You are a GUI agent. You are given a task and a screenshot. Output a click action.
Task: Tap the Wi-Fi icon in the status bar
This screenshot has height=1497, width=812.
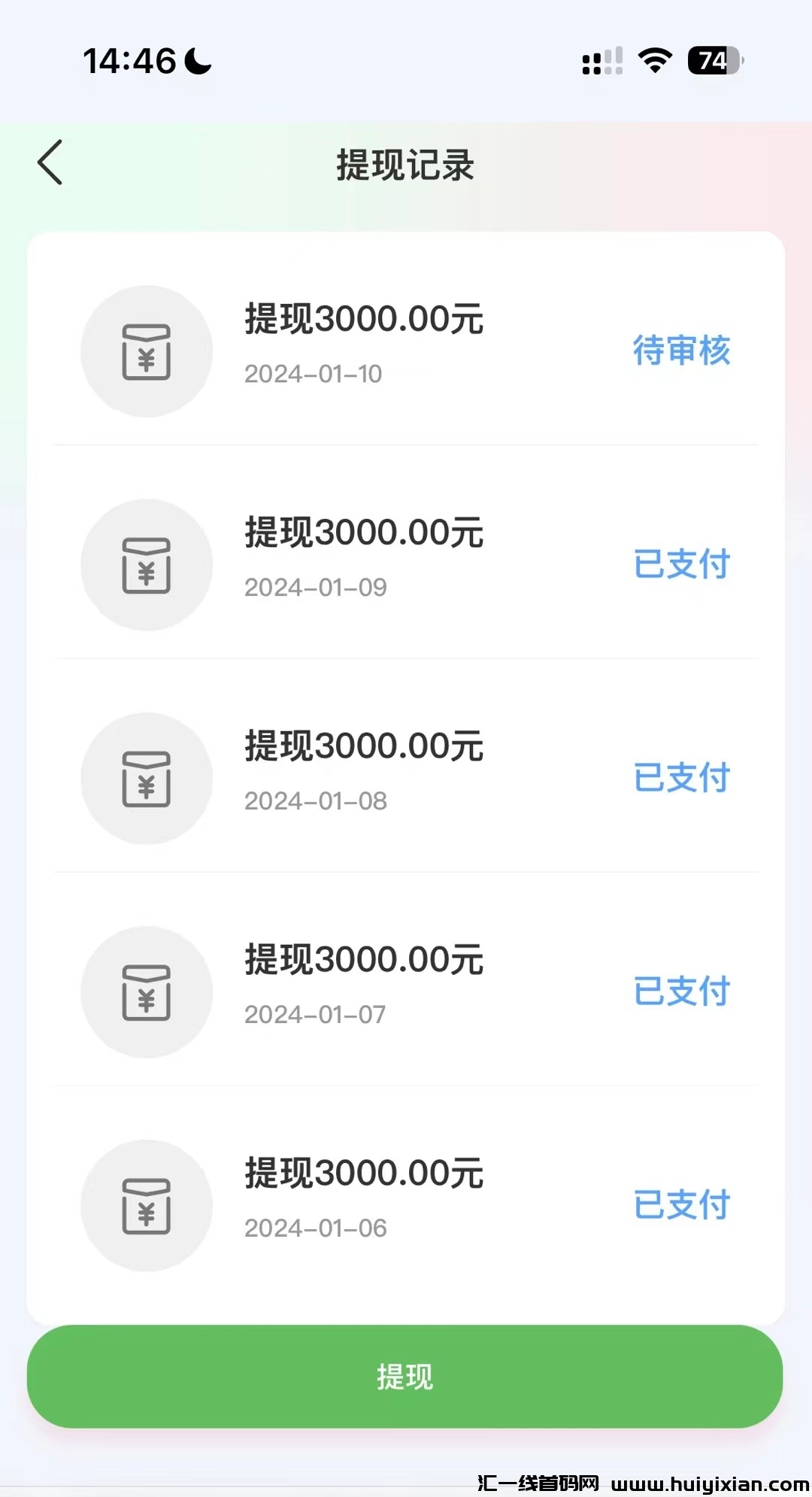tap(653, 62)
